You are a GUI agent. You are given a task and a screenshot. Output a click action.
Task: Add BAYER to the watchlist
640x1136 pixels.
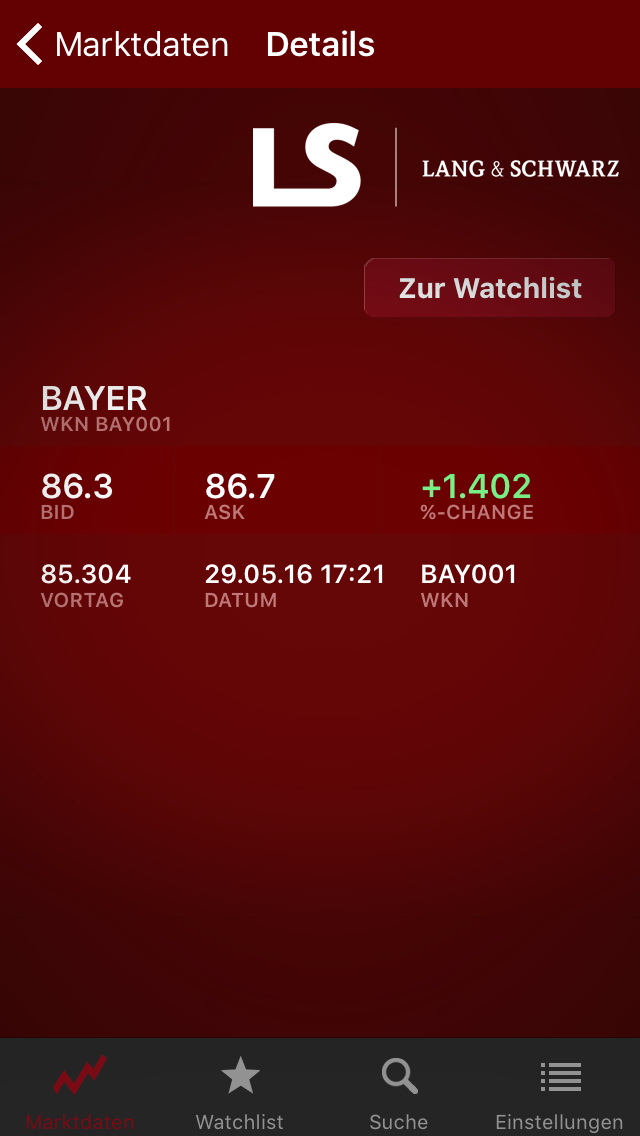click(x=489, y=288)
